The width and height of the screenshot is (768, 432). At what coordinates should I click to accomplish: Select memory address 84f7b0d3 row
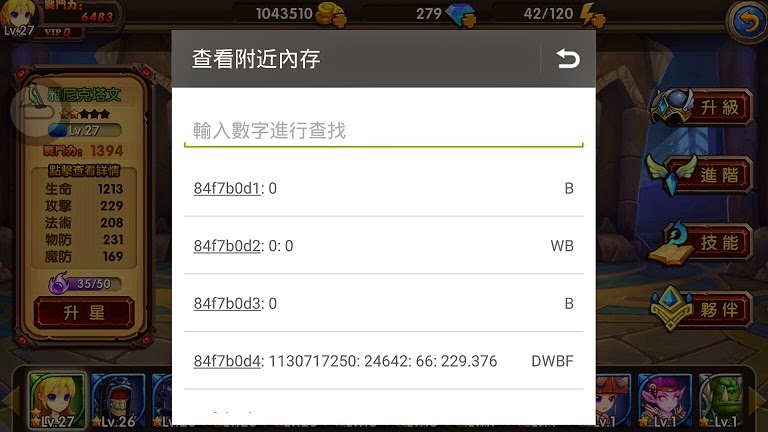click(x=383, y=303)
